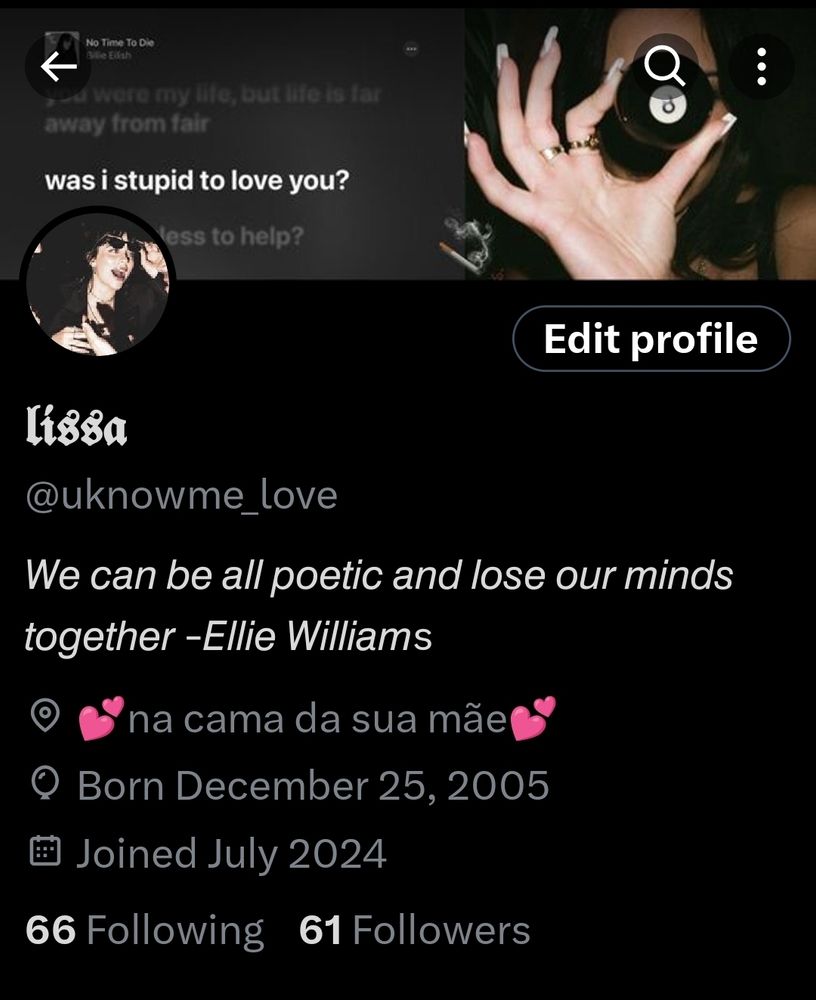Go back using the arrow icon

tap(58, 67)
